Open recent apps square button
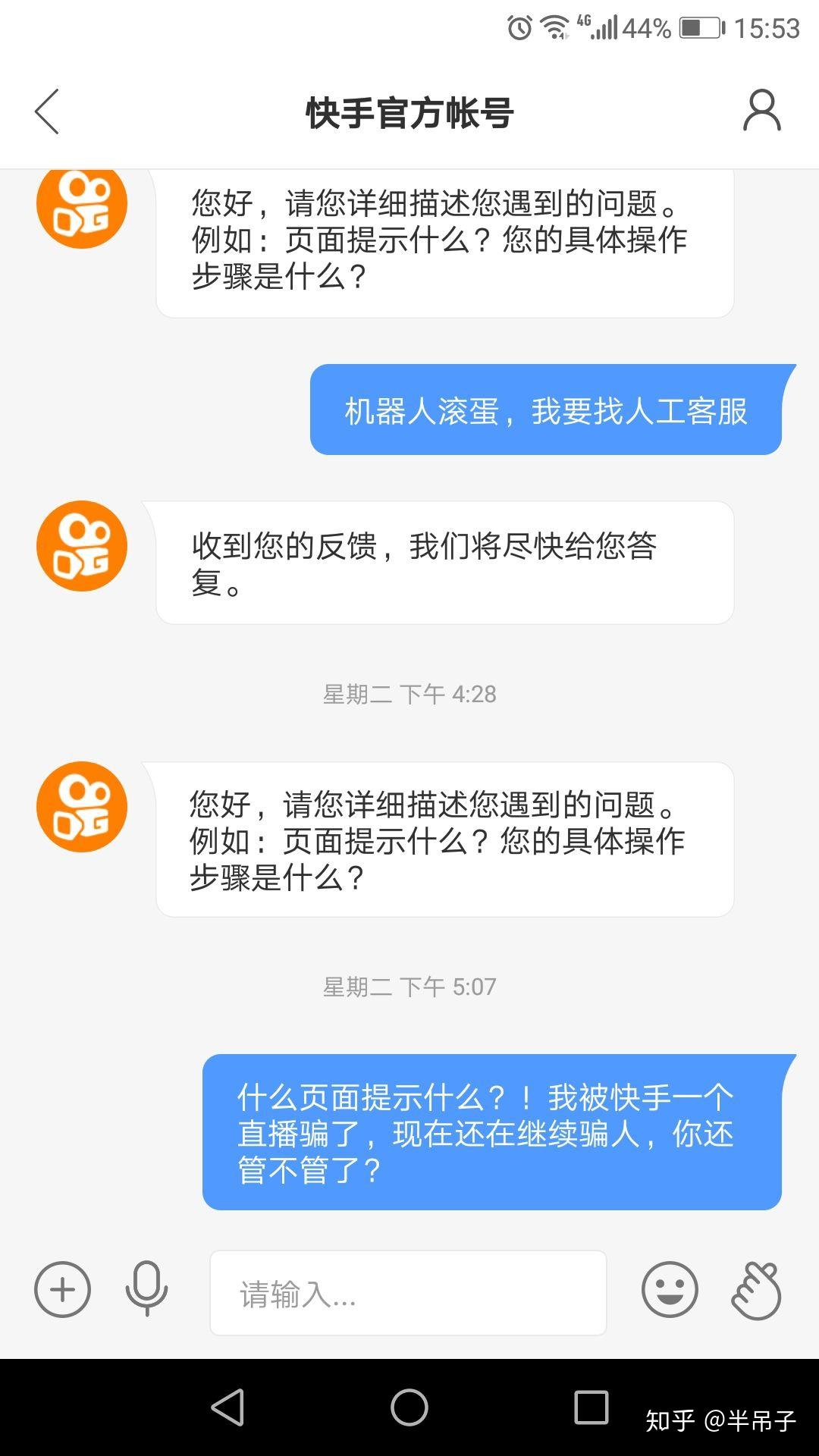This screenshot has height=1456, width=819. pyautogui.click(x=591, y=1407)
